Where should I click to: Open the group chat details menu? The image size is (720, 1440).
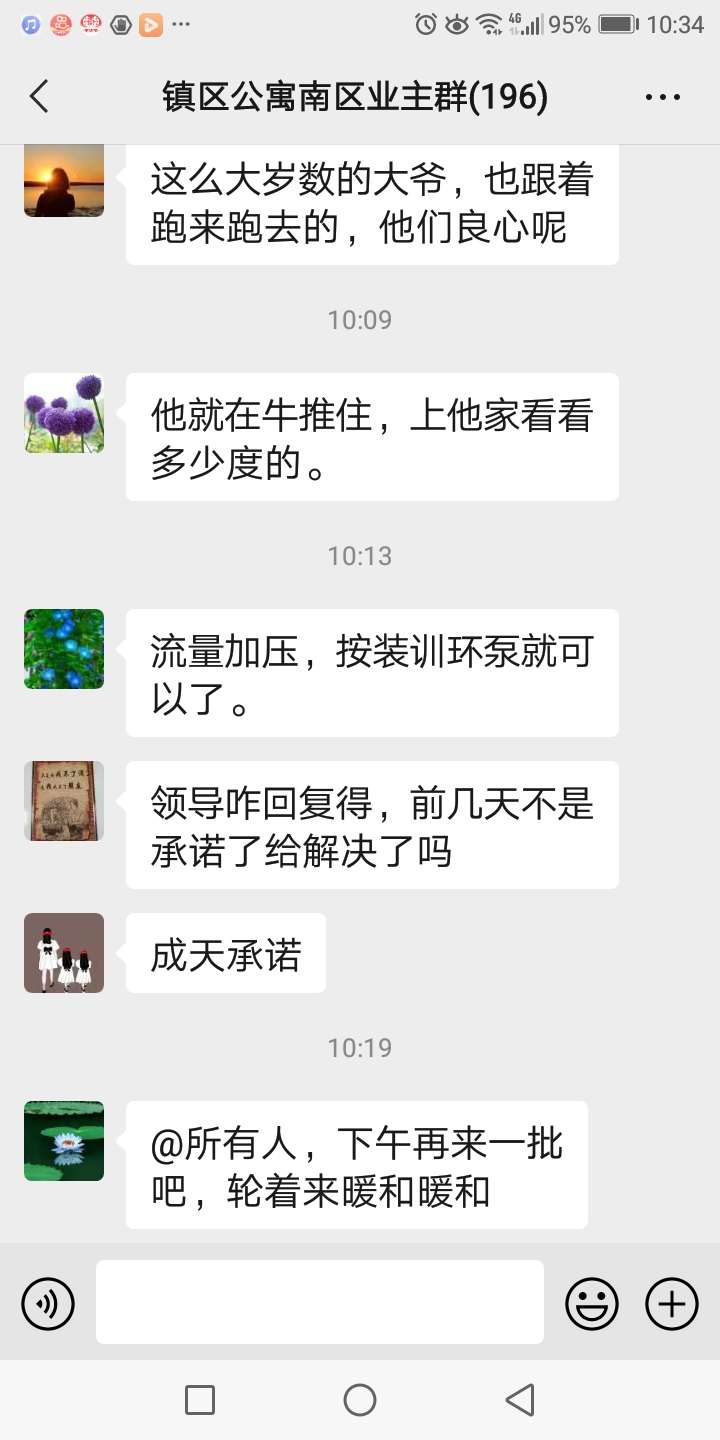662,97
